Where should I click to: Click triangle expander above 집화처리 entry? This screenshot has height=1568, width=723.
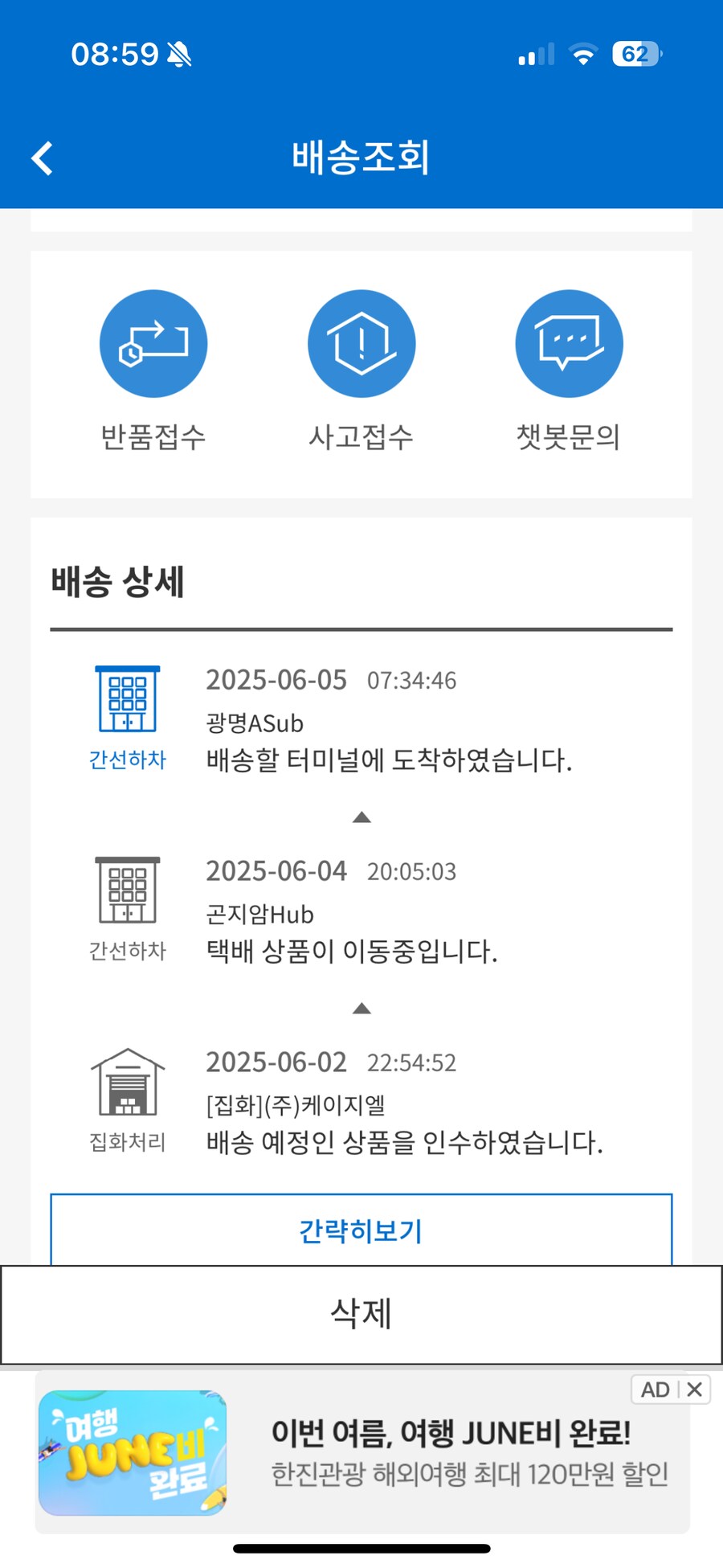point(361,1008)
